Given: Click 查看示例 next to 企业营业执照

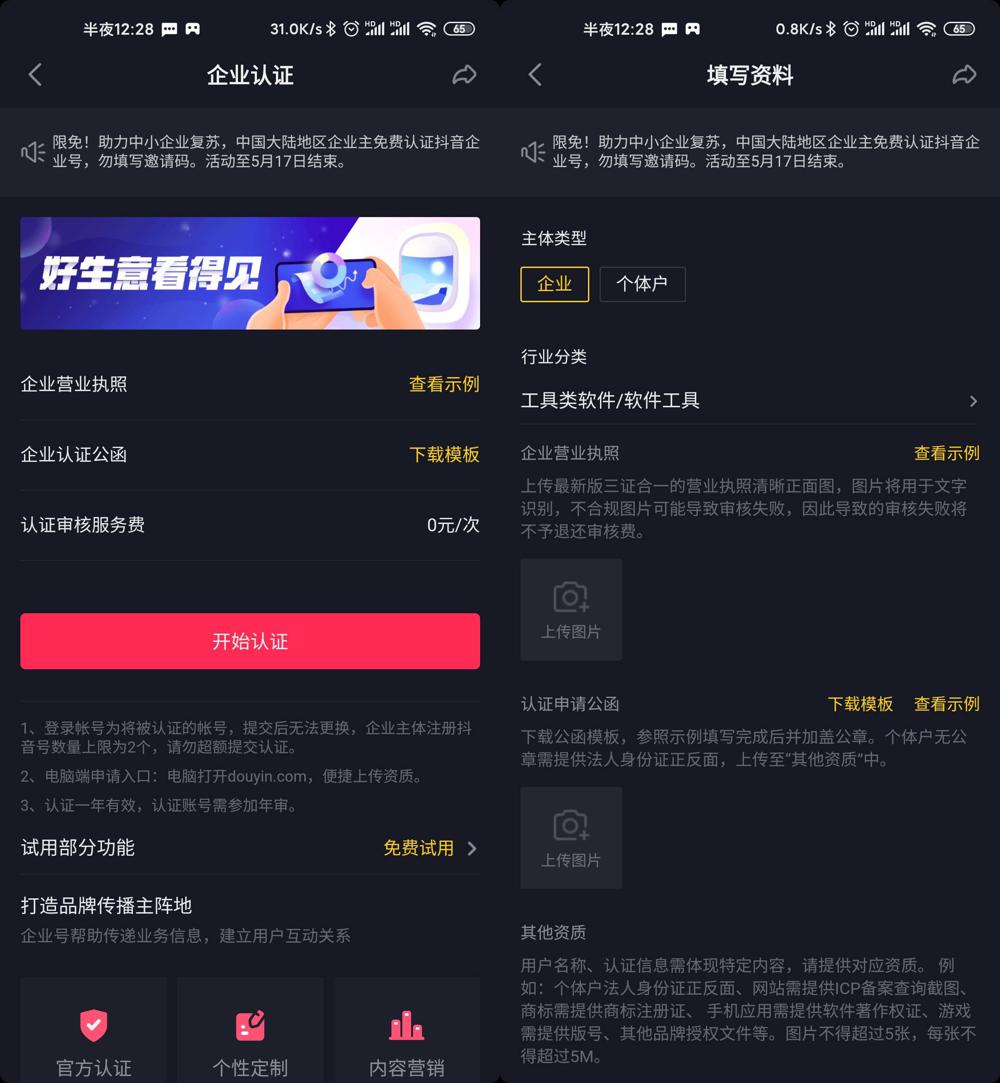Looking at the screenshot, I should point(444,384).
